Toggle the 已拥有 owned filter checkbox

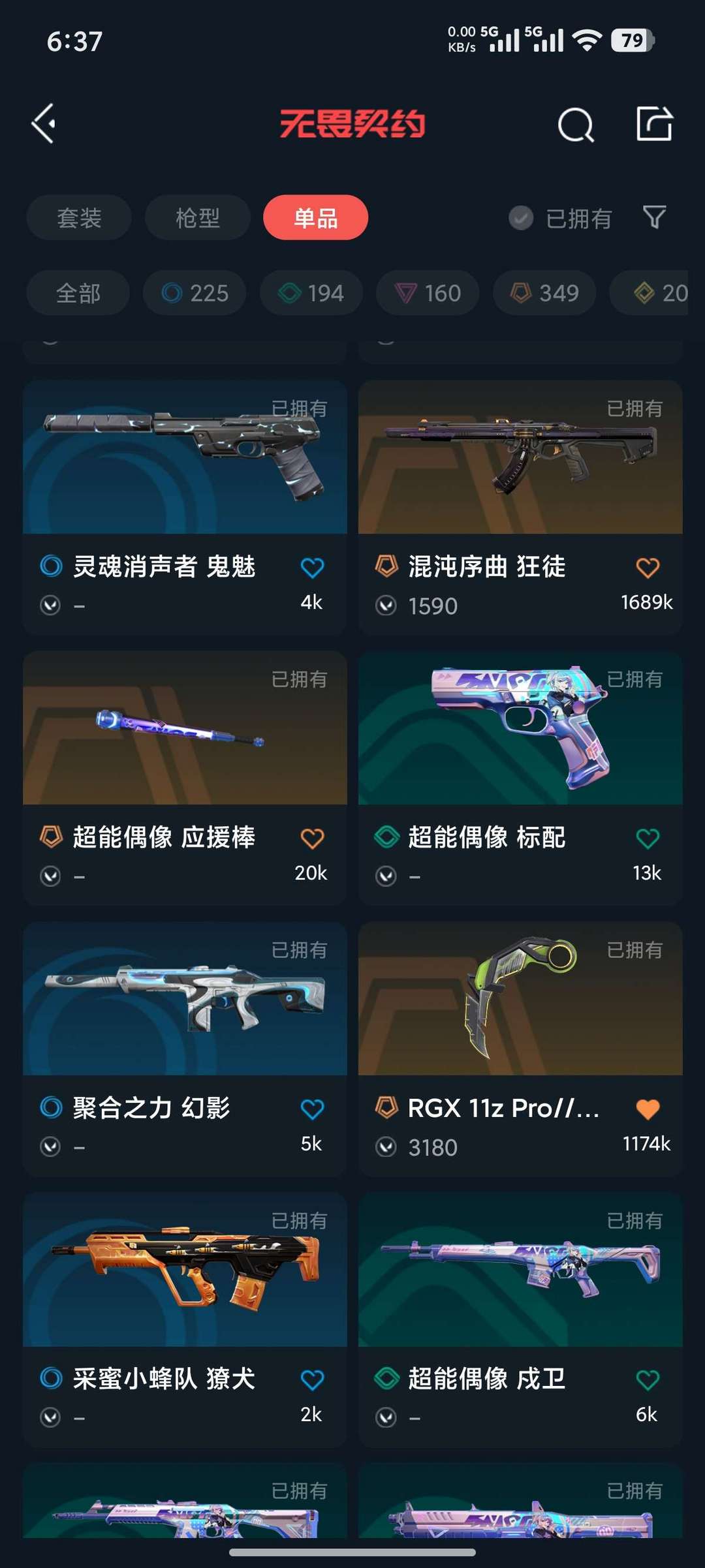(x=521, y=218)
